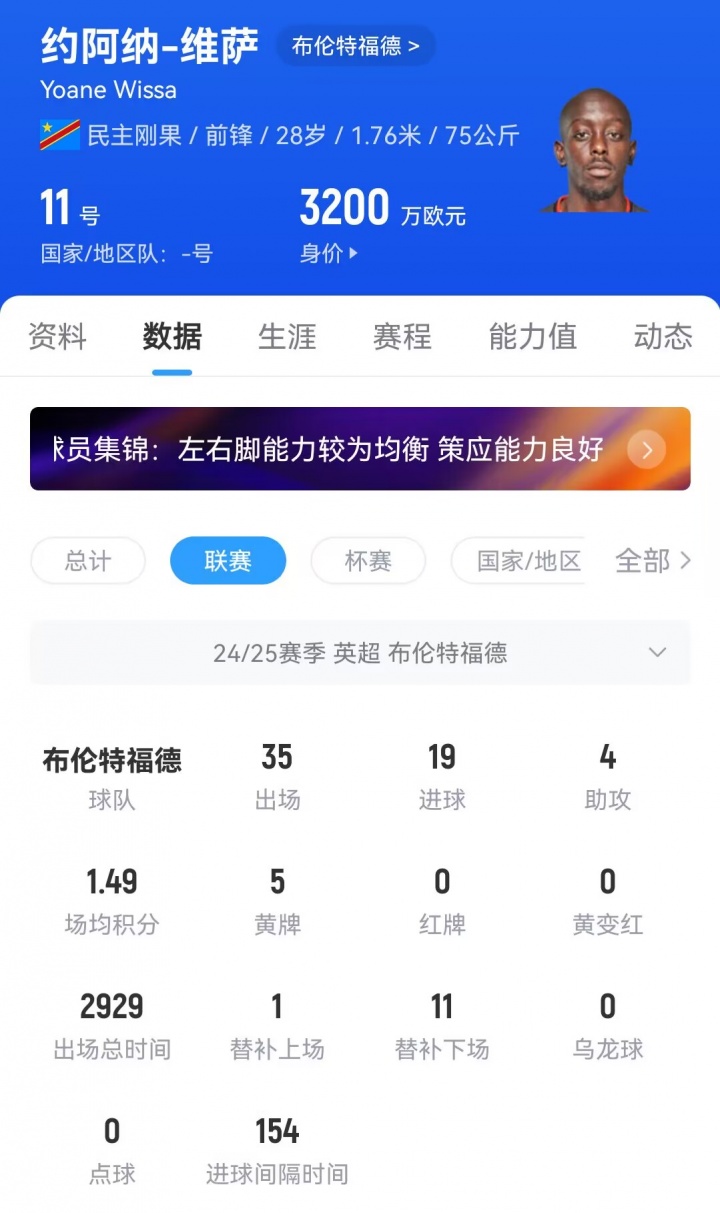View the 身价 market value history
720x1213 pixels.
coord(329,254)
